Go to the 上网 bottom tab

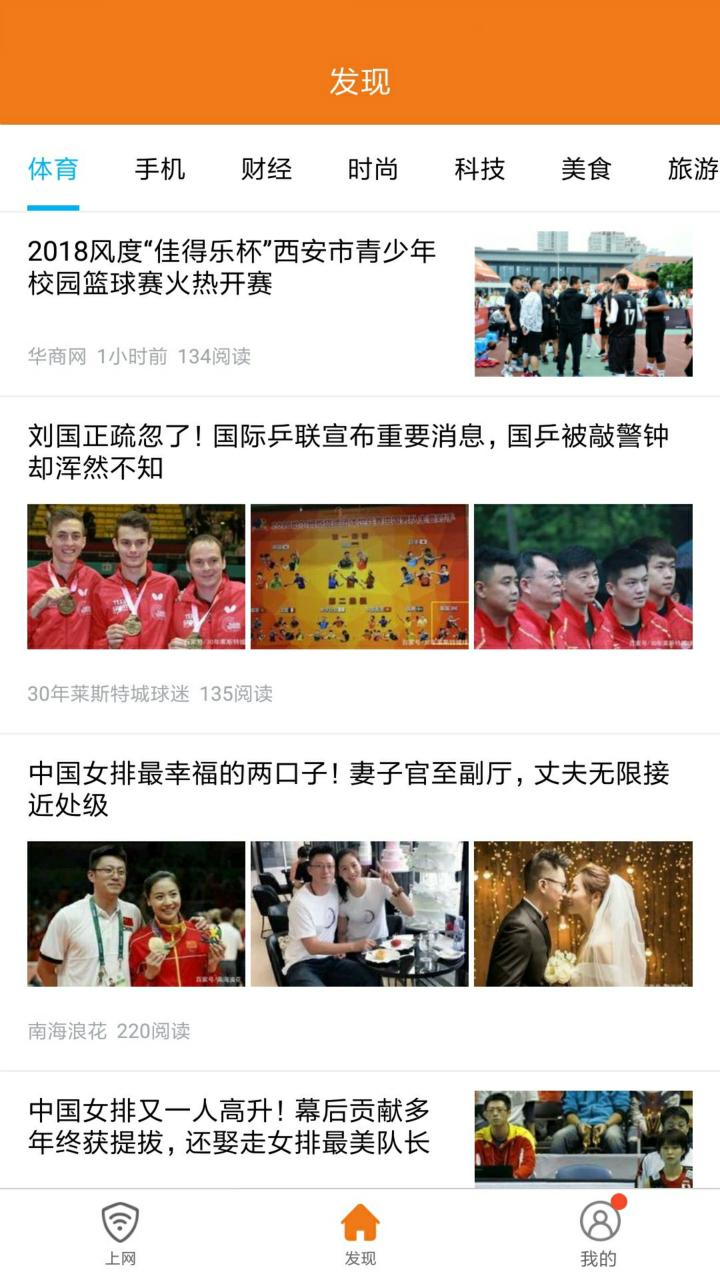[120, 1235]
